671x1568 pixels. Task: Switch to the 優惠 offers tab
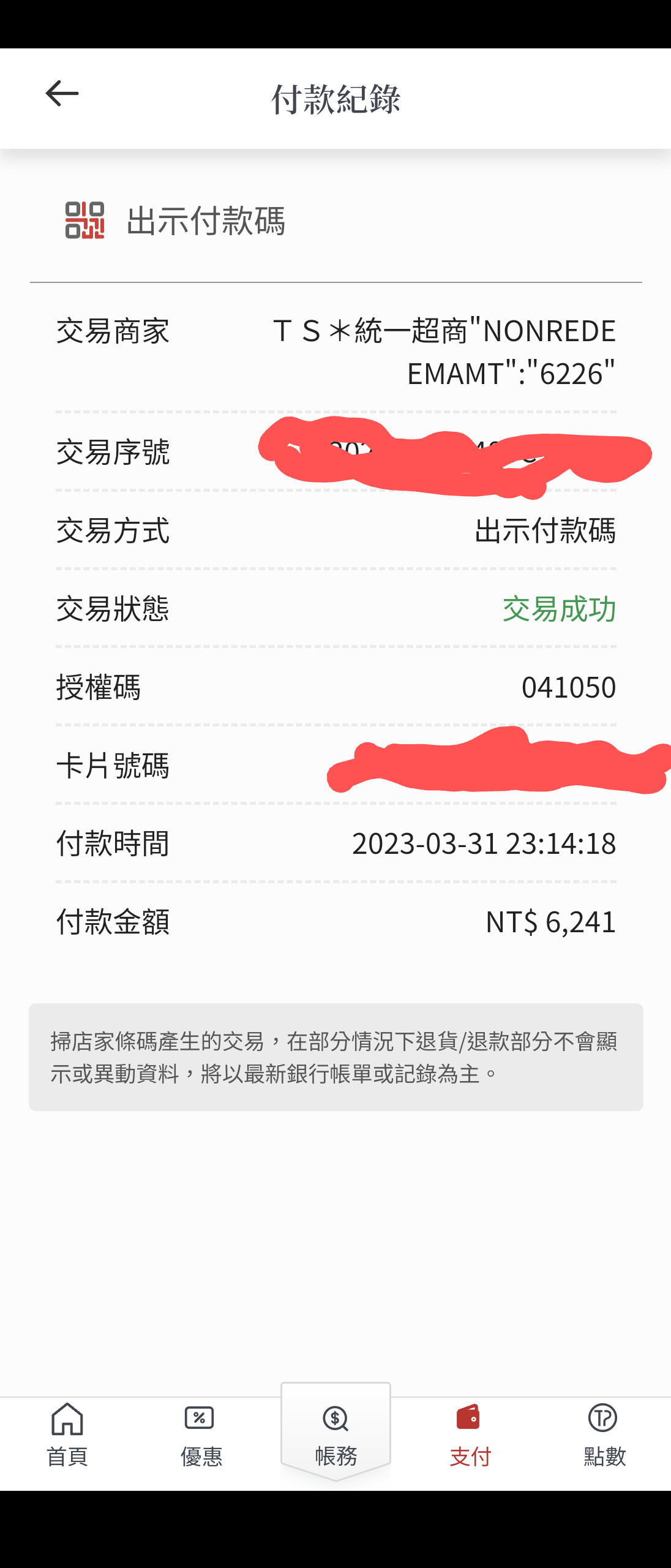pos(201,1436)
